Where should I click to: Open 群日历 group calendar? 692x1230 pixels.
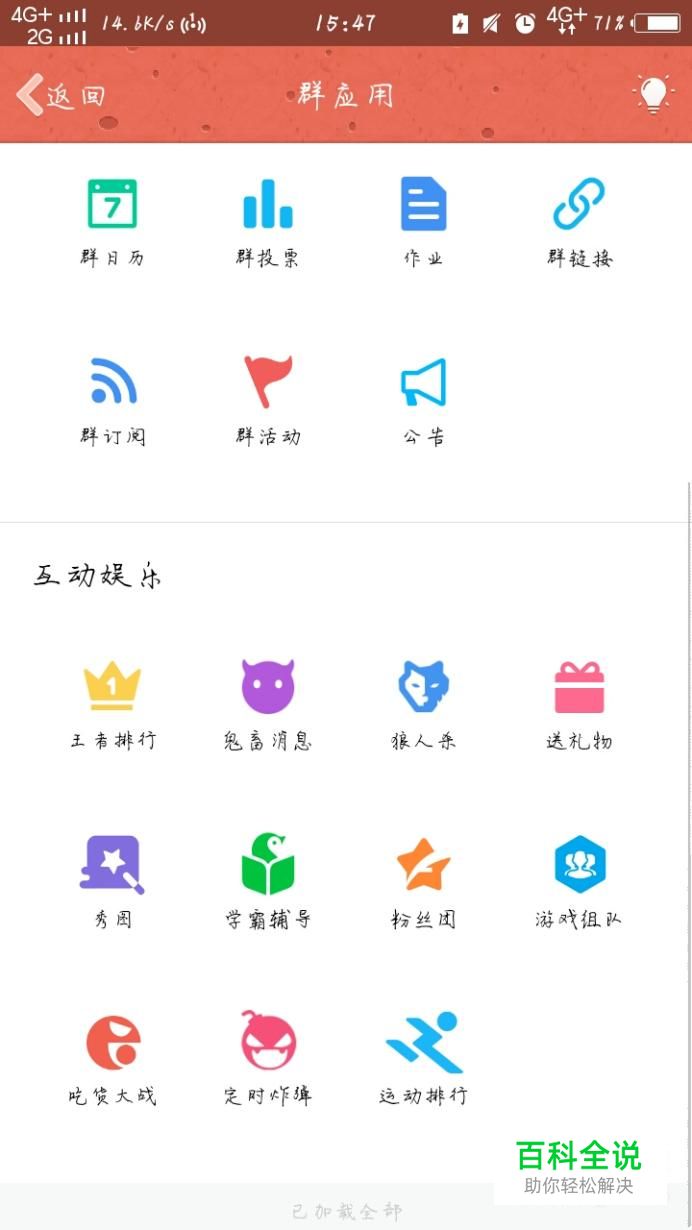[112, 223]
